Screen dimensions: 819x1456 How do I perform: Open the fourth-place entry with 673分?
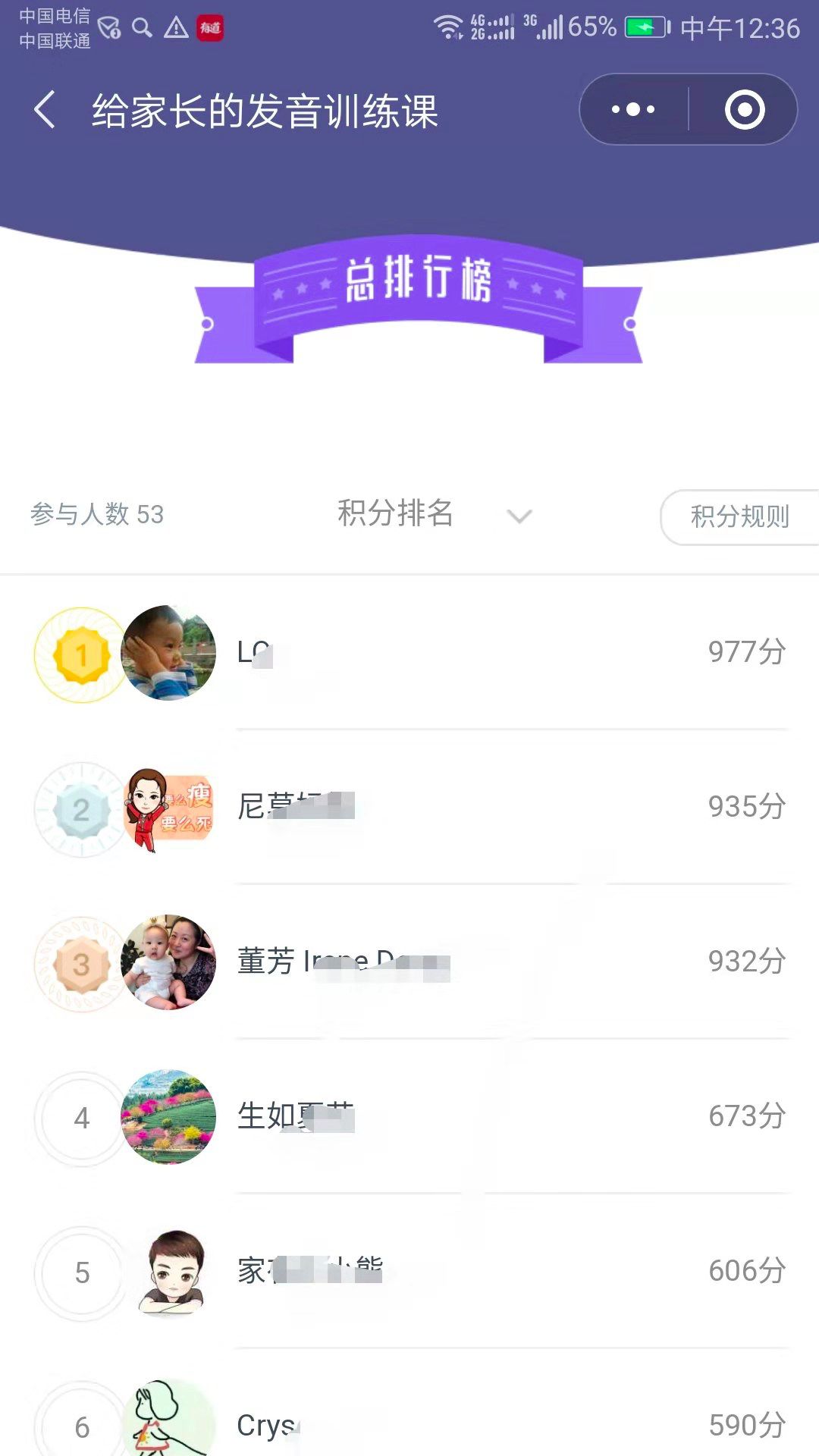[409, 1117]
